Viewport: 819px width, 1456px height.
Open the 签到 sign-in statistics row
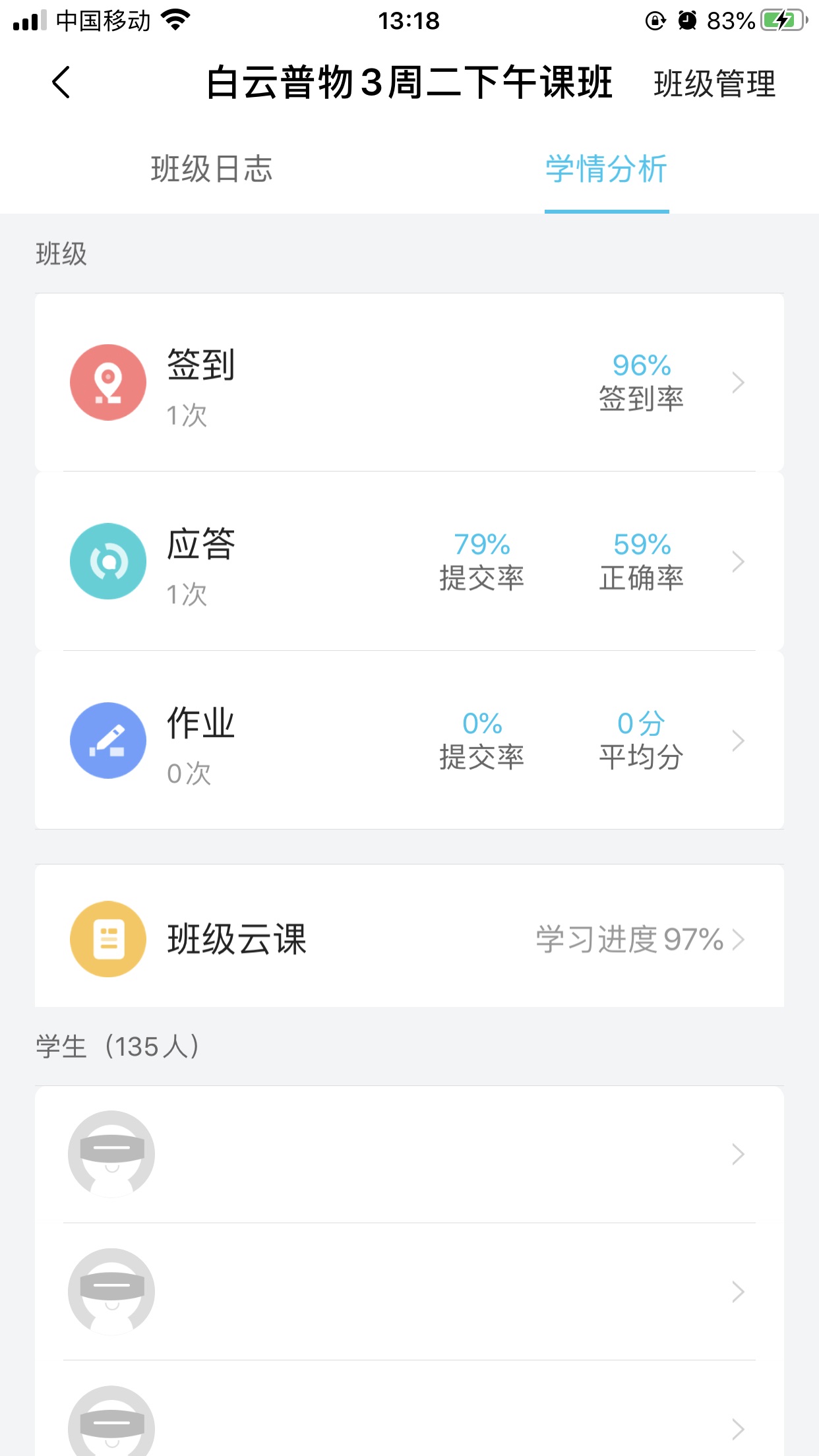pyautogui.click(x=409, y=382)
